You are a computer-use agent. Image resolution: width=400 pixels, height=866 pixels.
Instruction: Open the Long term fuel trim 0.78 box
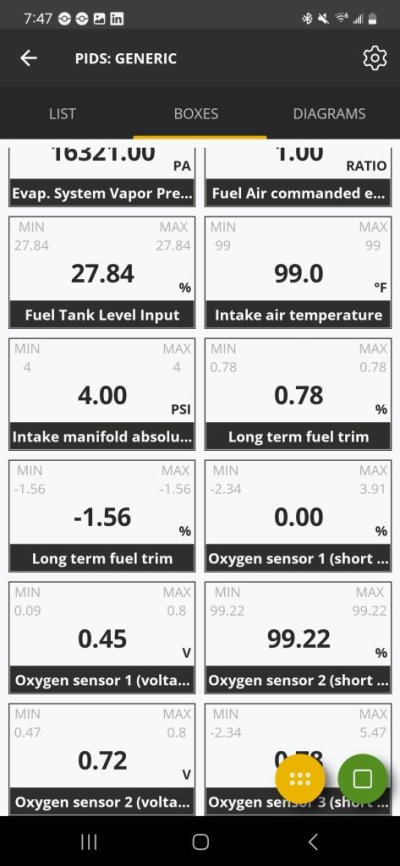point(298,394)
